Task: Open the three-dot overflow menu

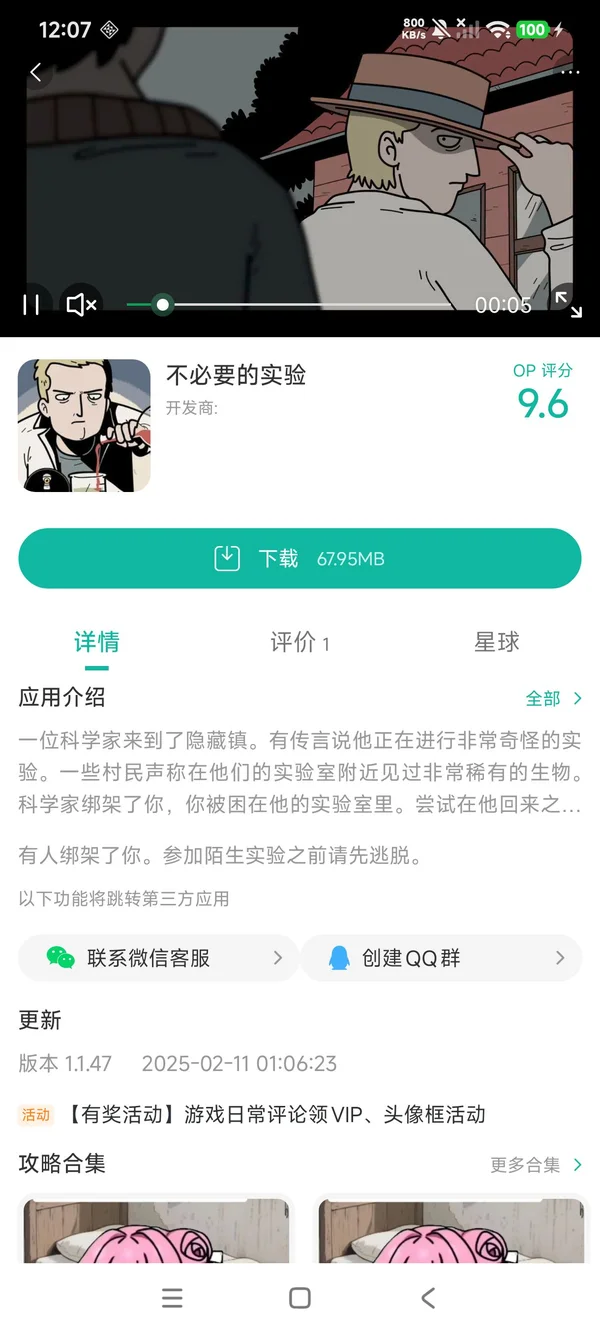Action: point(570,72)
